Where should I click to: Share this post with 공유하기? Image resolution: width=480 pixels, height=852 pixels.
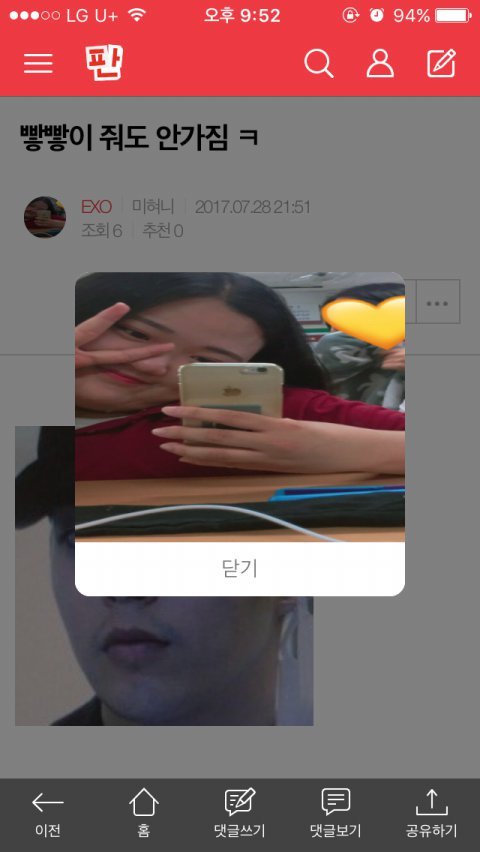tap(432, 813)
